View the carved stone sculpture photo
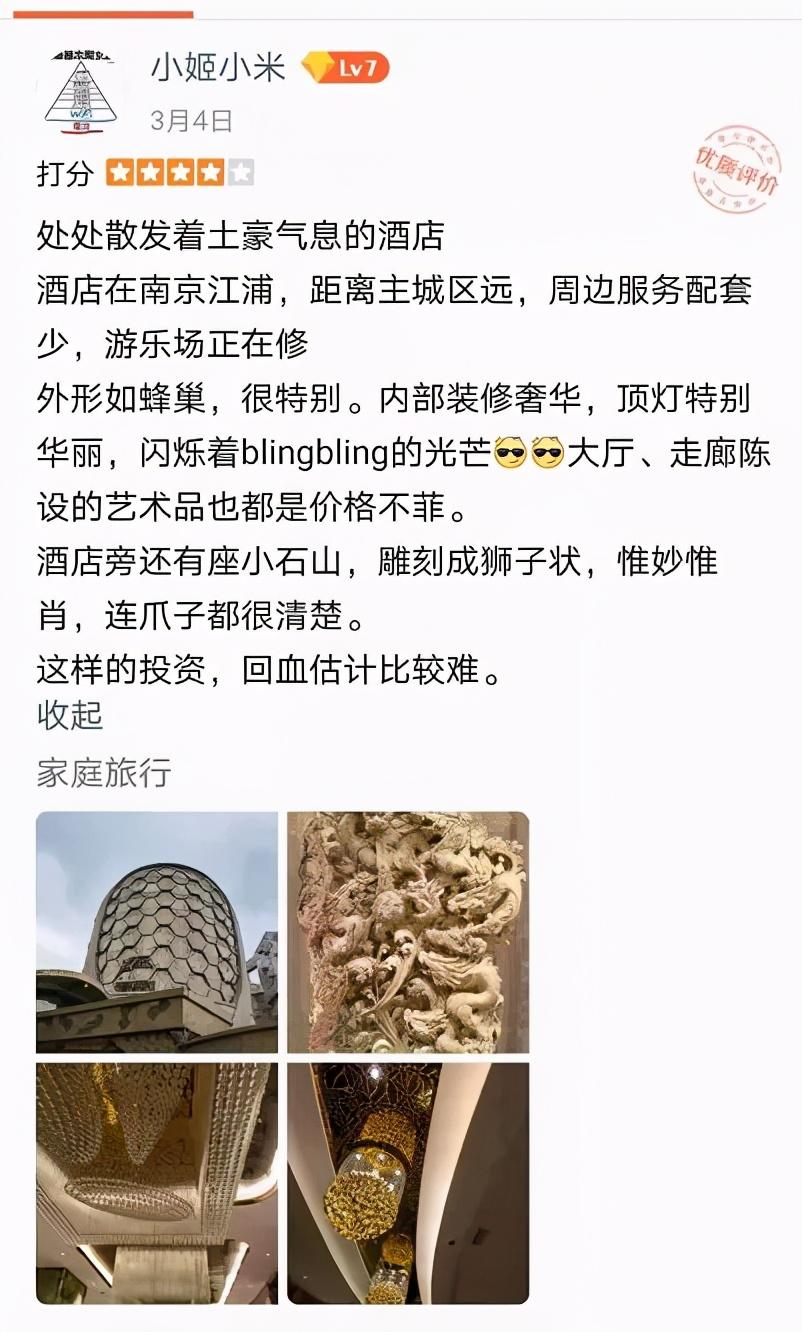802x1332 pixels. 408,932
